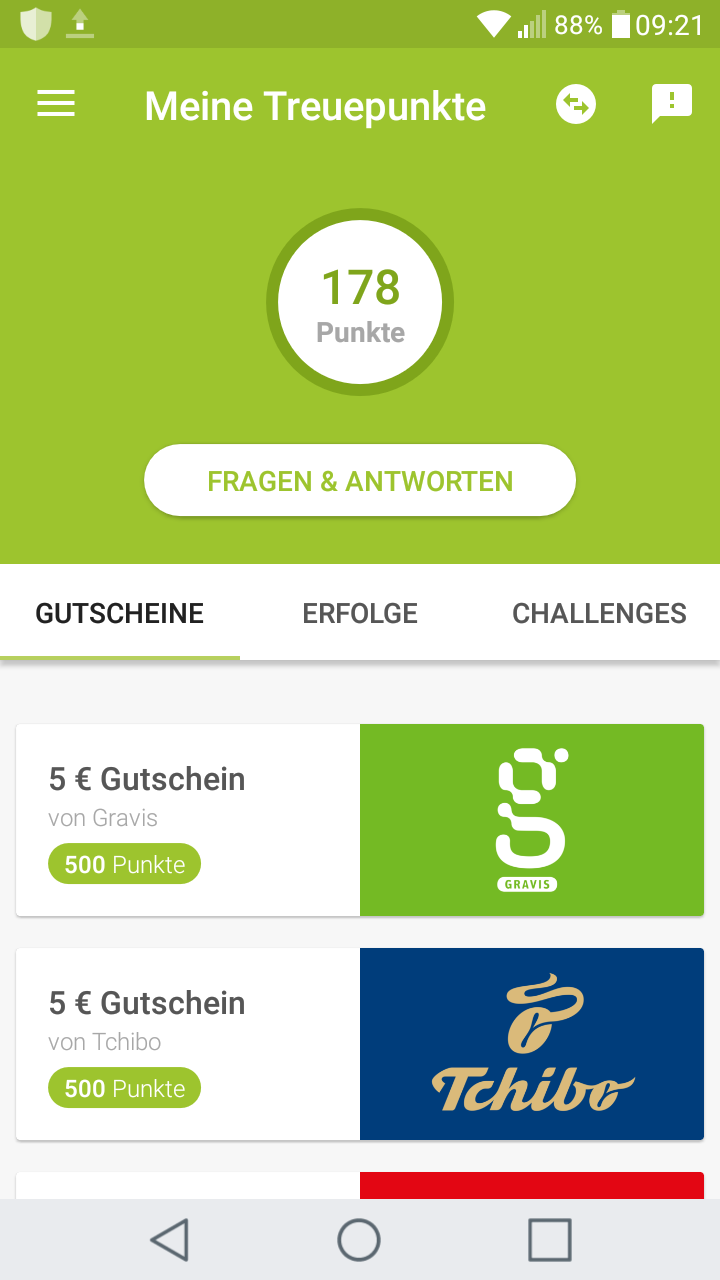Go back with the system back button

170,1240
